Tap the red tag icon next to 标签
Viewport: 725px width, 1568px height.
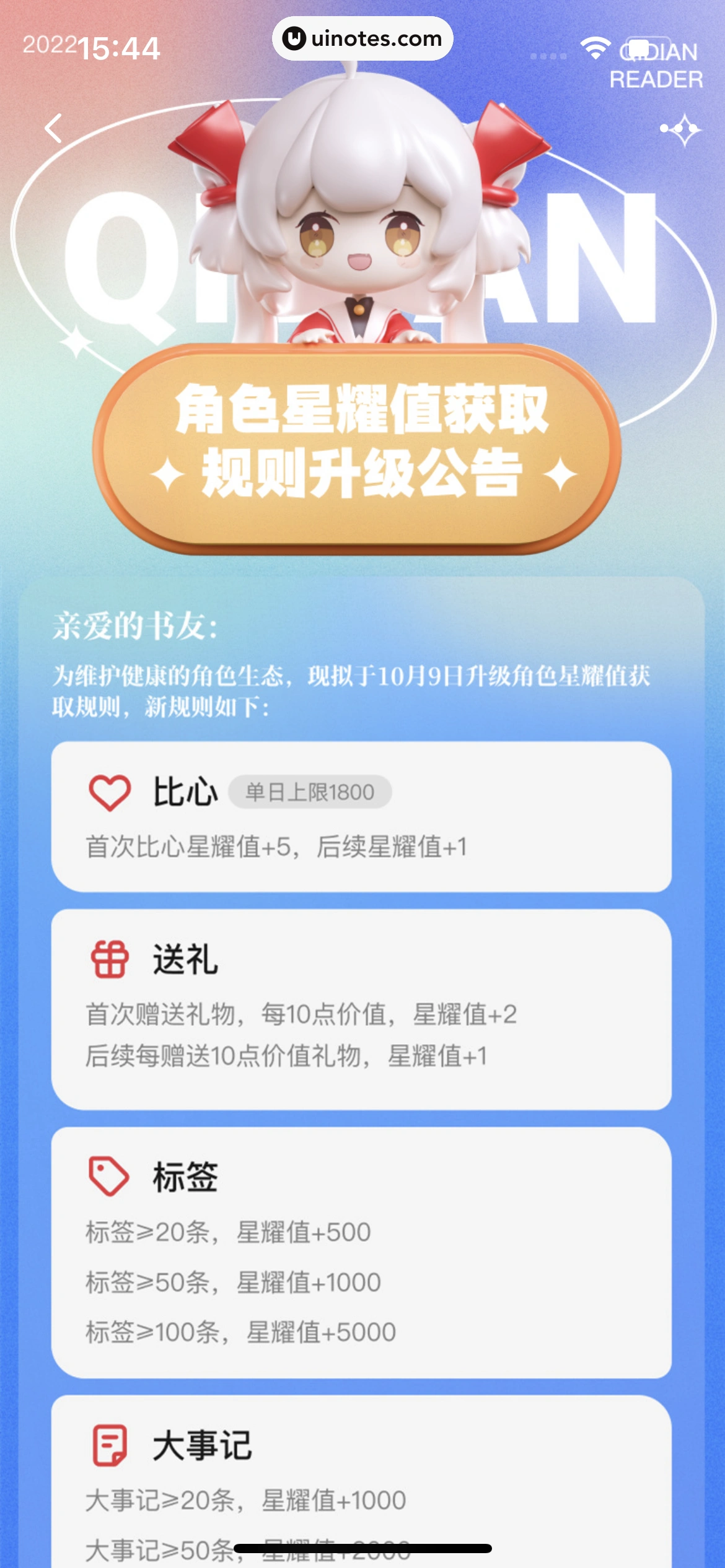click(x=107, y=1176)
